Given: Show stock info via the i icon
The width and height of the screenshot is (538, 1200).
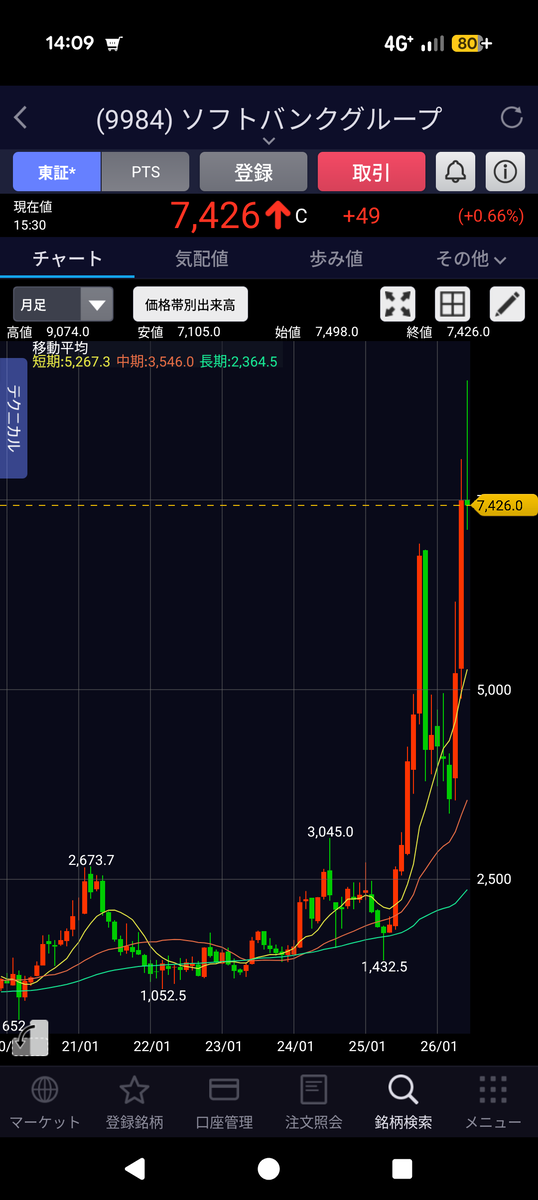Looking at the screenshot, I should (x=505, y=172).
